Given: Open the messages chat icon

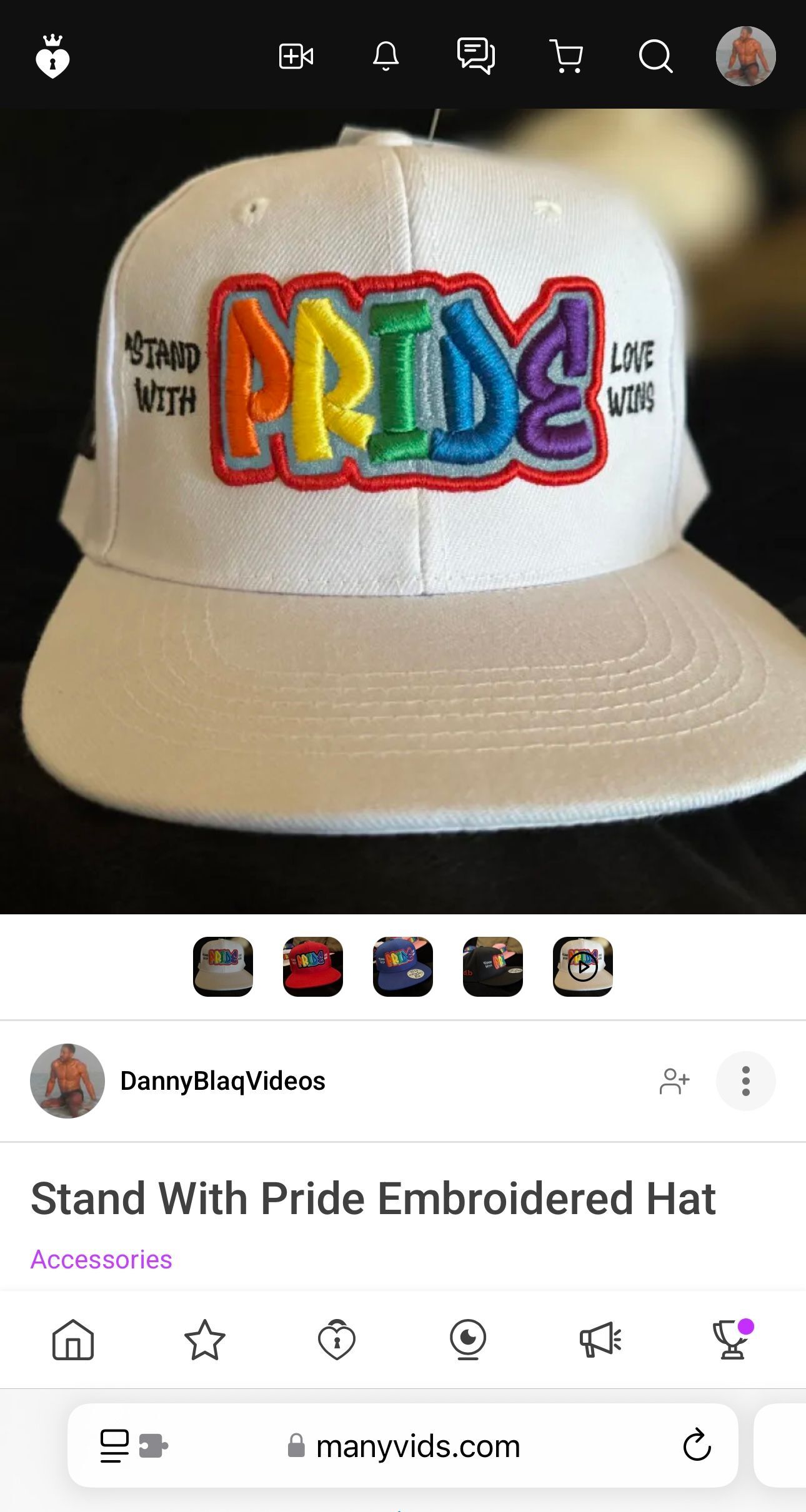Looking at the screenshot, I should click(x=476, y=56).
